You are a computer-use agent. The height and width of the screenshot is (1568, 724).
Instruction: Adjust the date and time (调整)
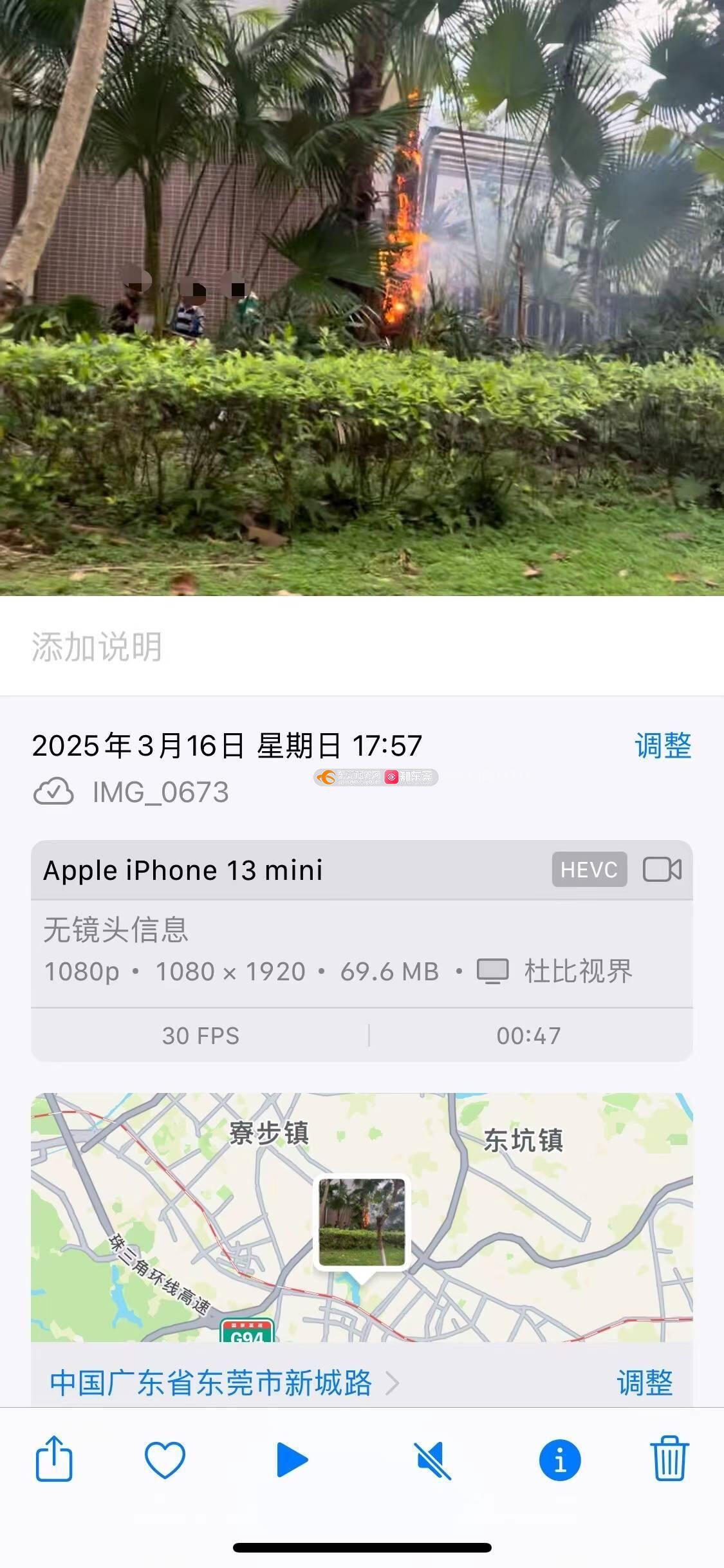pos(662,746)
